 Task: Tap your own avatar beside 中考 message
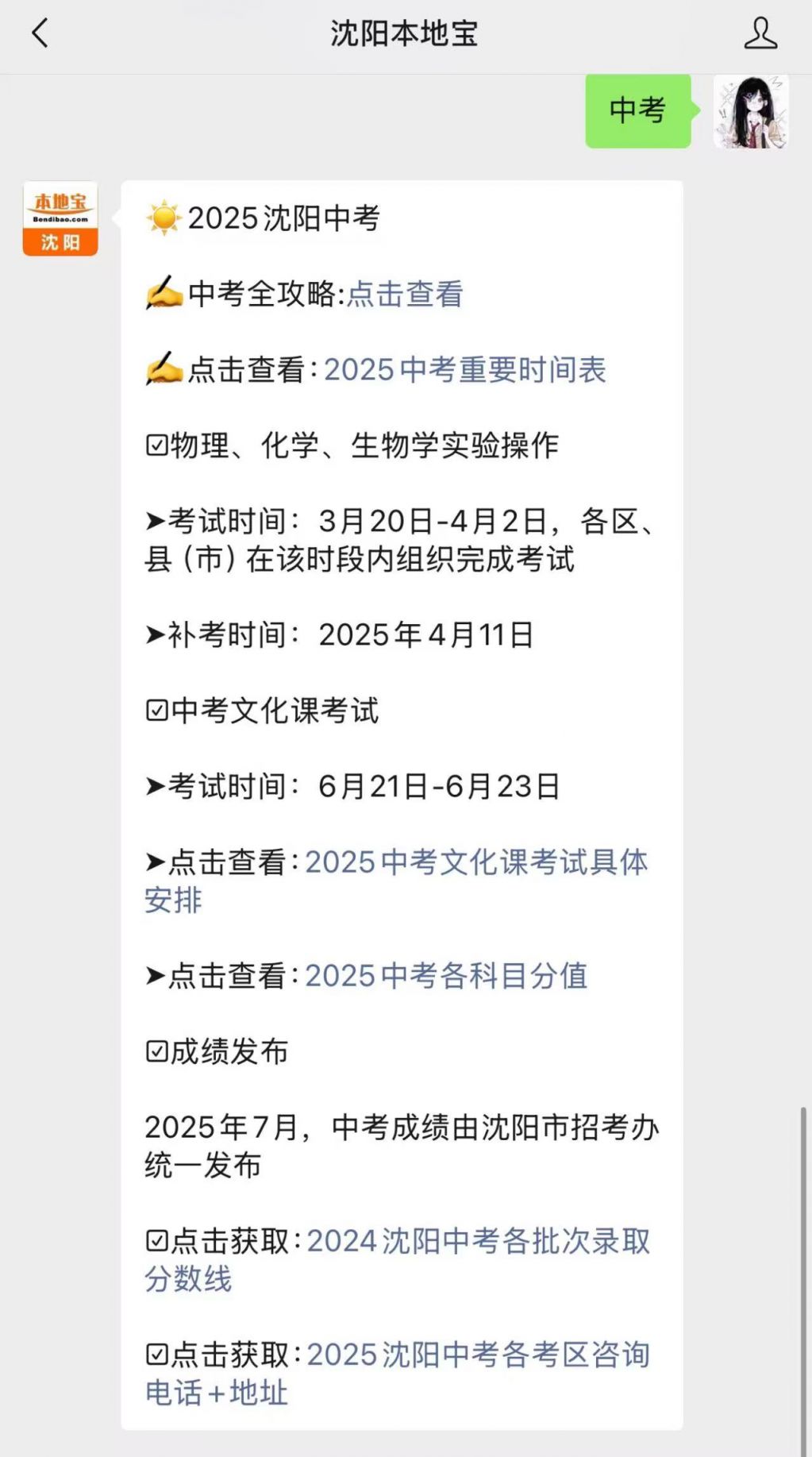click(x=751, y=111)
